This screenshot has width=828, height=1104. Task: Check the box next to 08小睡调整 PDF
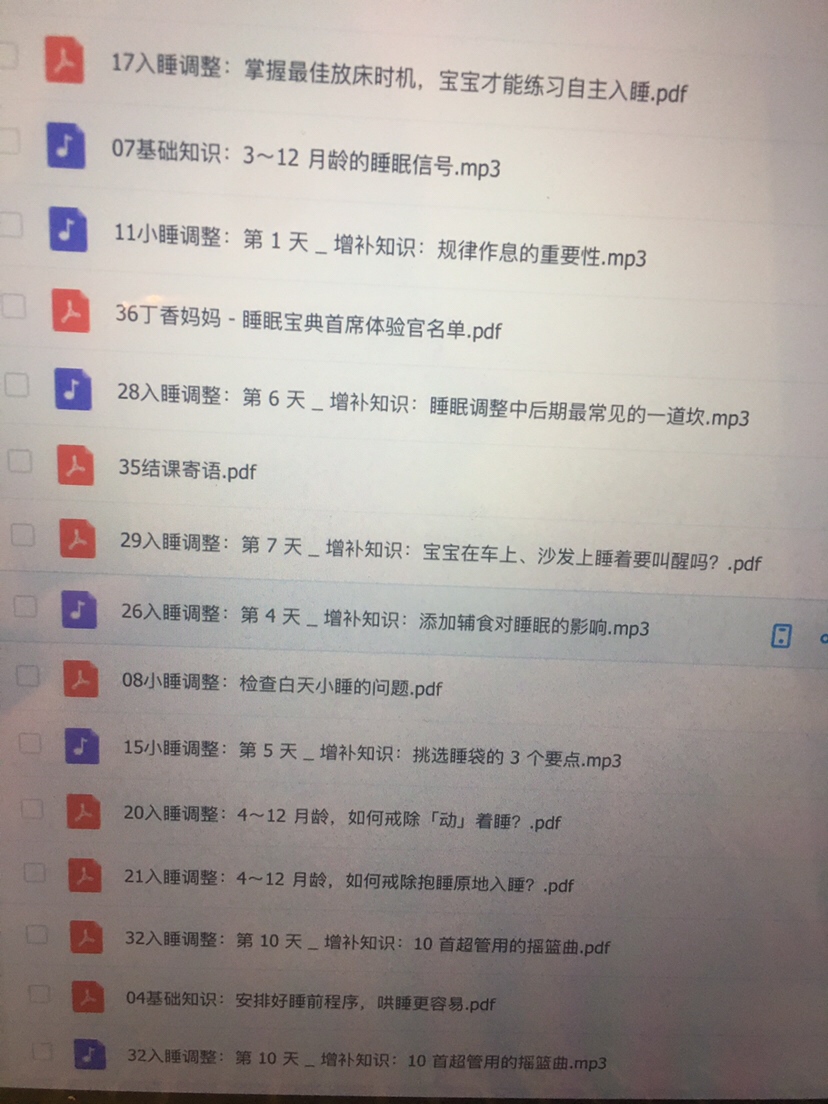pyautogui.click(x=28, y=675)
